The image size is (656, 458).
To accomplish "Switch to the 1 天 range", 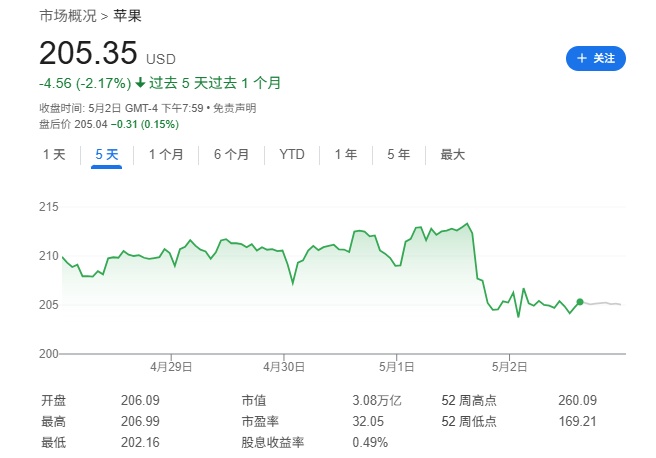I will click(54, 154).
